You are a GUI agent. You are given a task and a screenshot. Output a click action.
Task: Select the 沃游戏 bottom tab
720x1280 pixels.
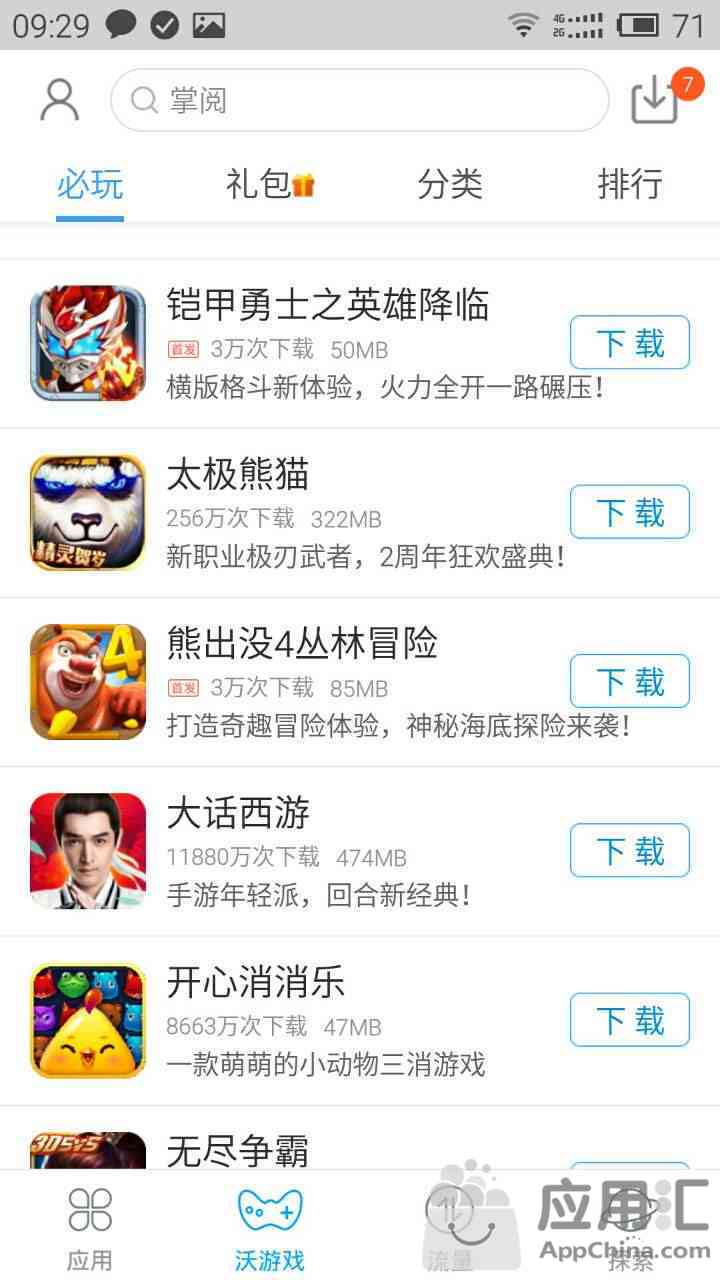click(270, 1227)
